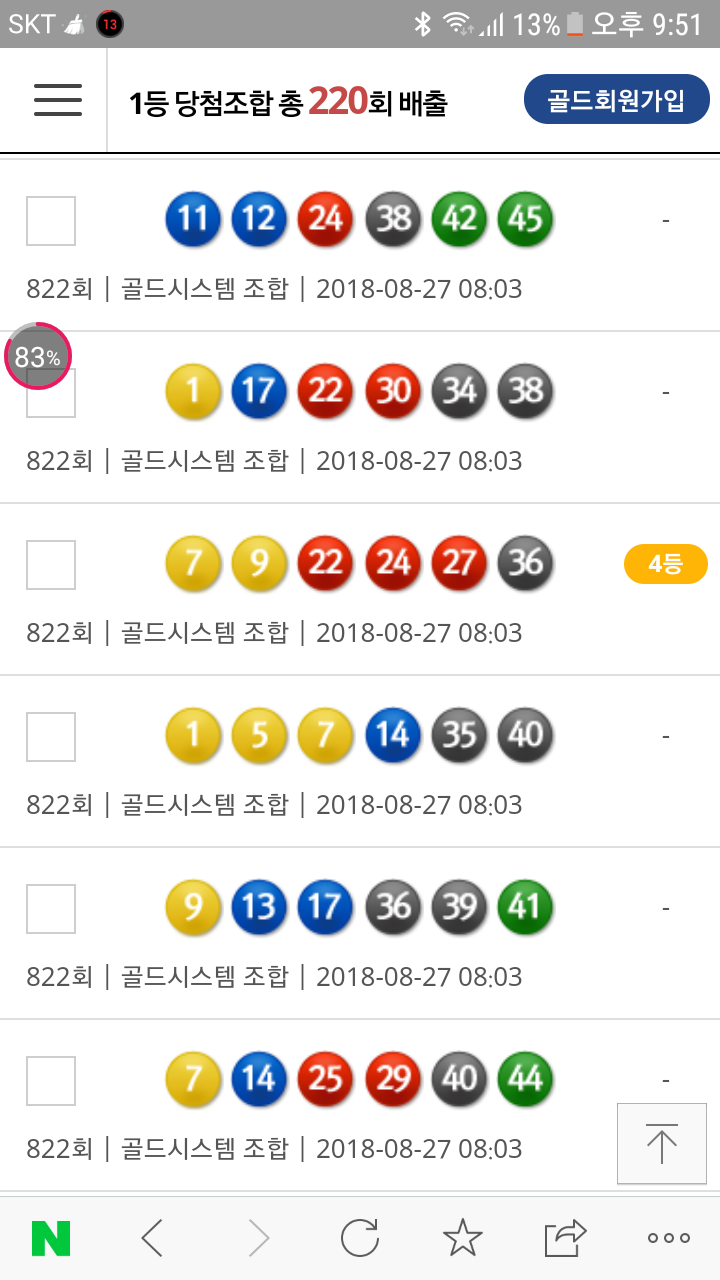Image resolution: width=720 pixels, height=1280 pixels.
Task: Tap the 골드회원가입 button
Action: pos(616,100)
